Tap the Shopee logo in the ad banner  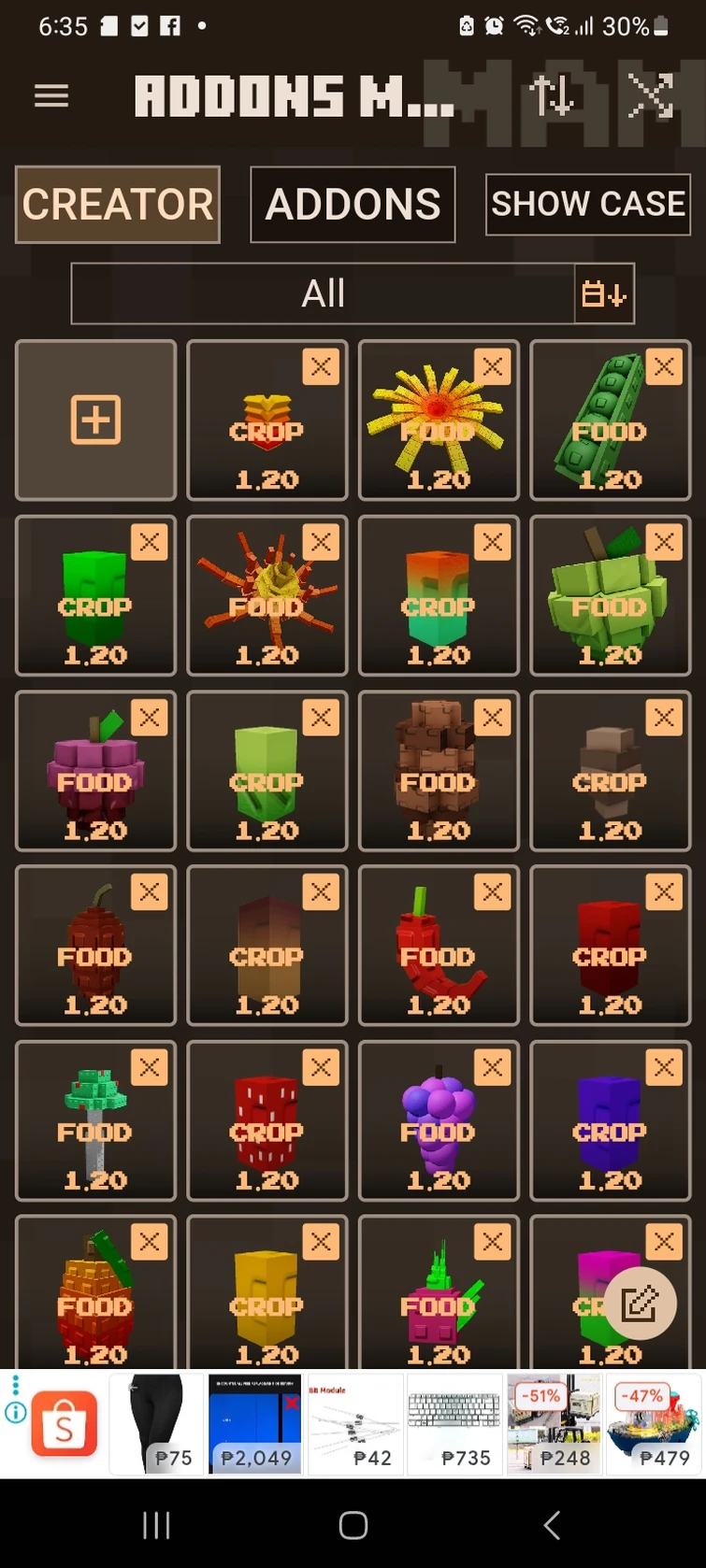pos(64,1424)
